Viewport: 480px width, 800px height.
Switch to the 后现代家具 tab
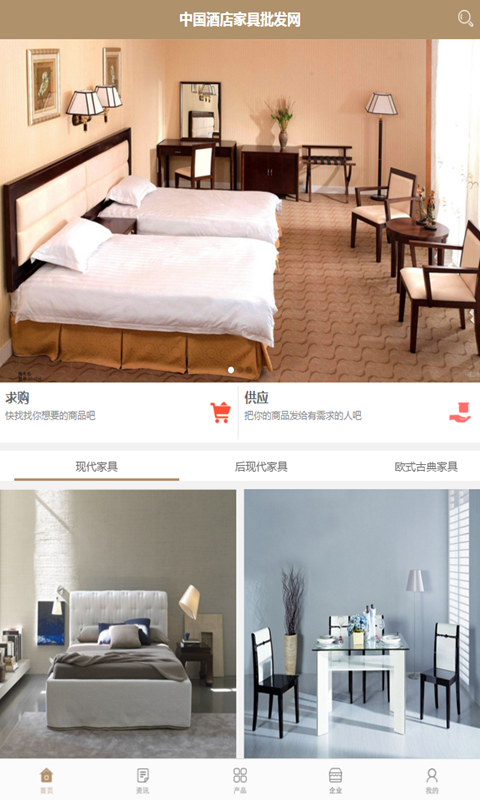[261, 466]
